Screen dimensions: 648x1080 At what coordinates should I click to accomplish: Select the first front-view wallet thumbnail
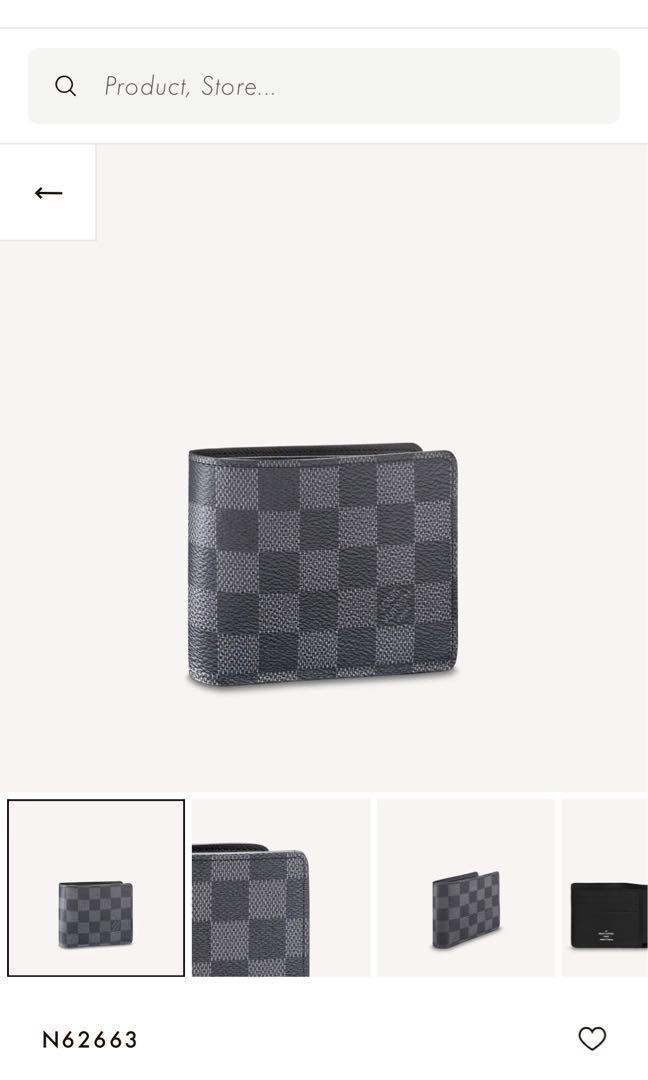[96, 888]
